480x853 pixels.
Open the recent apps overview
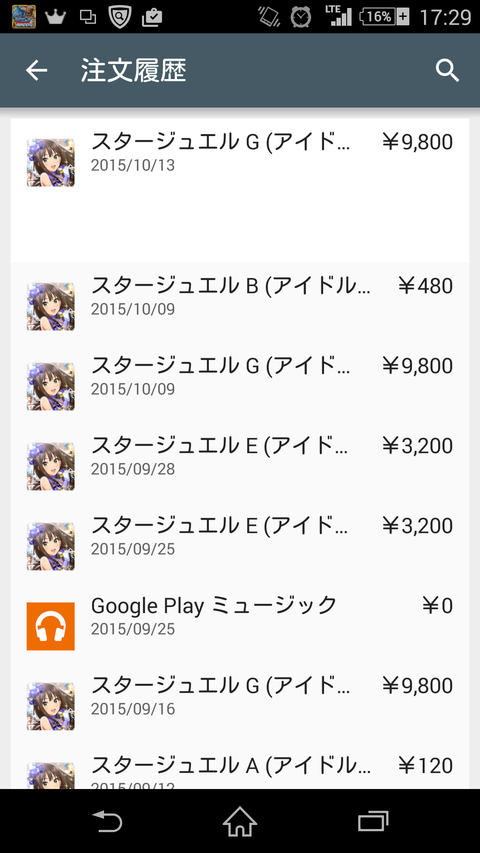(x=373, y=821)
